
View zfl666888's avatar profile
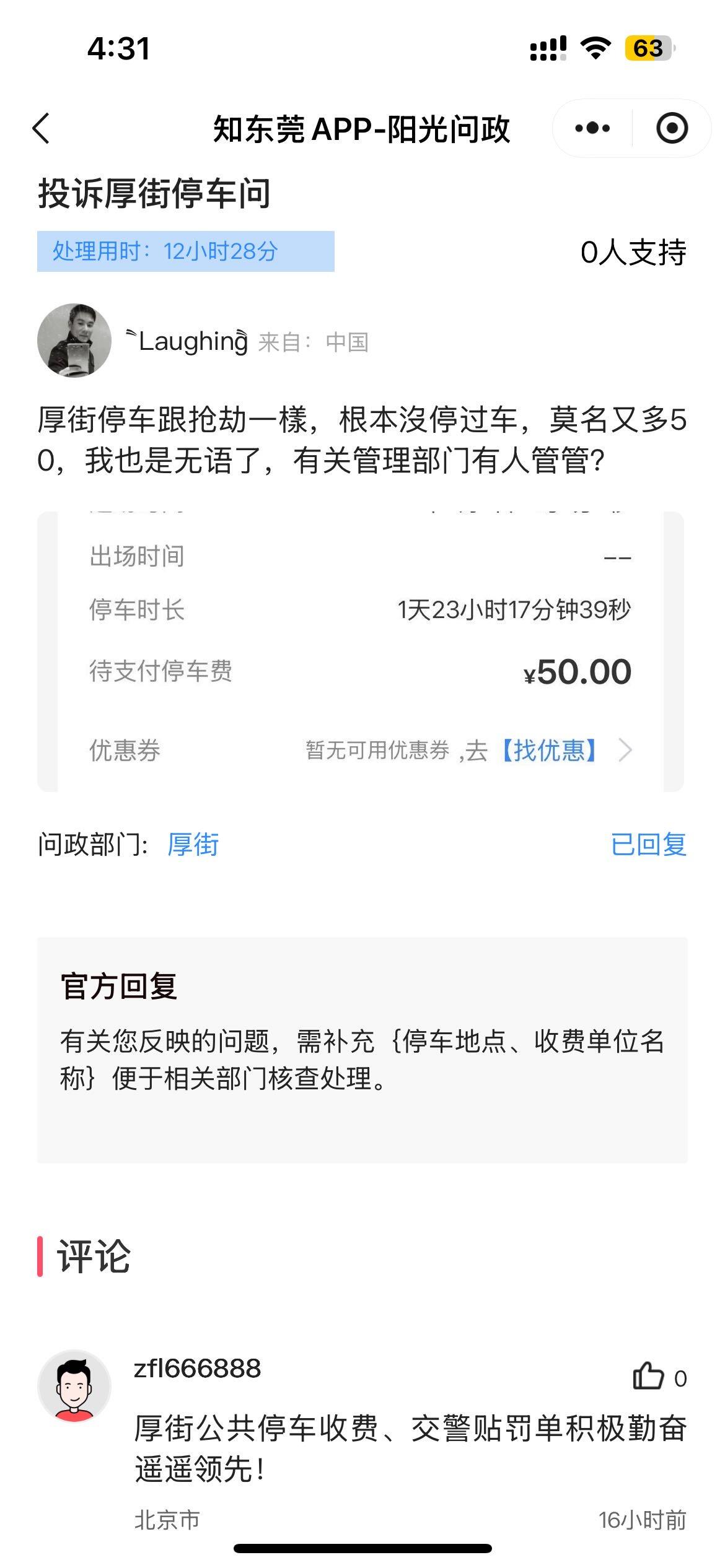(x=74, y=1386)
